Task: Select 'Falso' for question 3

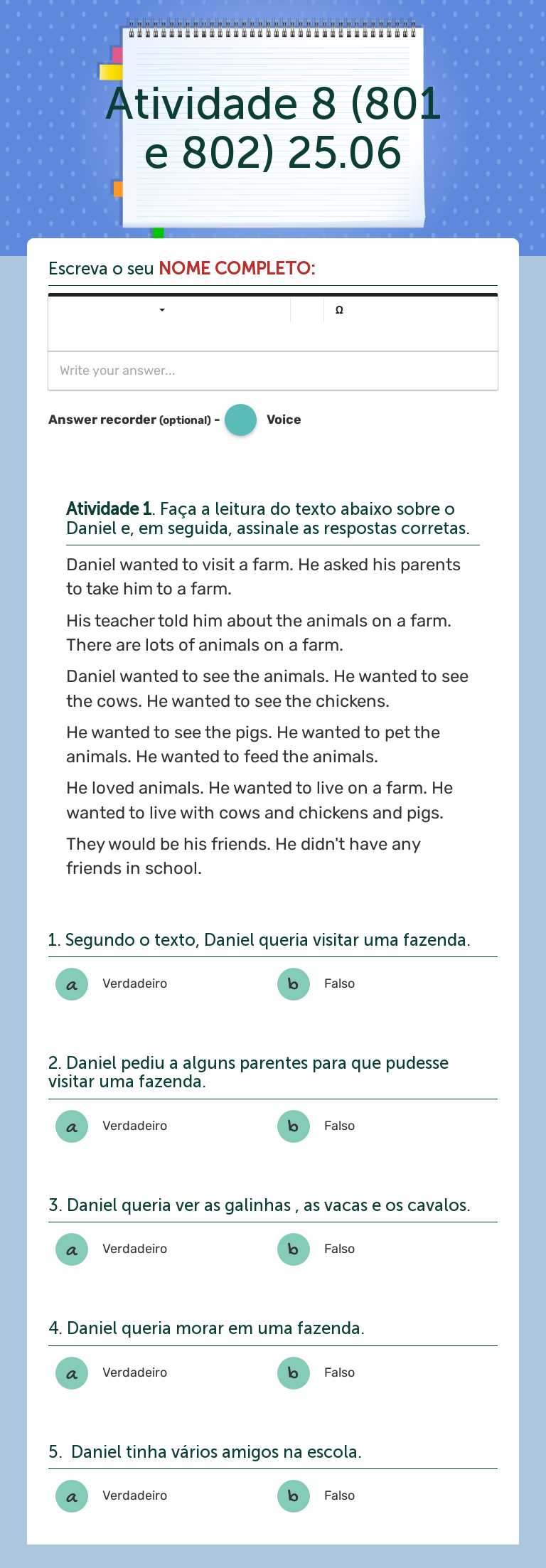Action: coord(293,1249)
